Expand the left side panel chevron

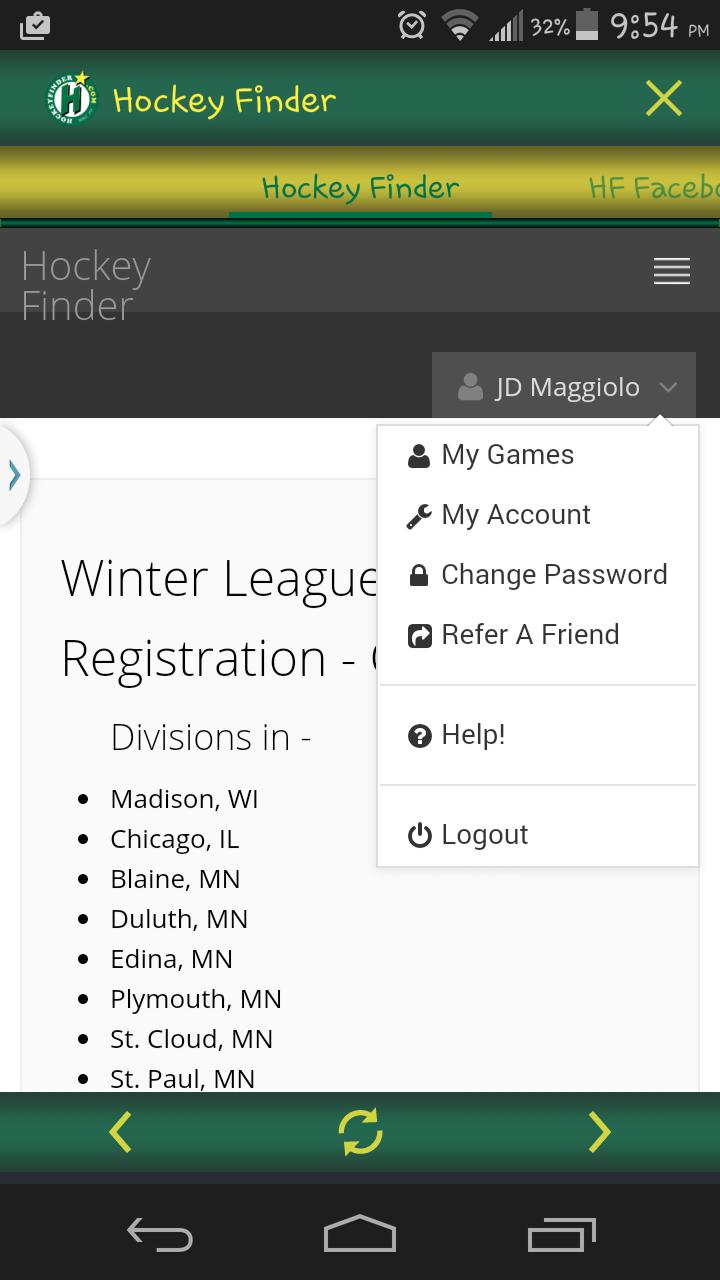12,475
